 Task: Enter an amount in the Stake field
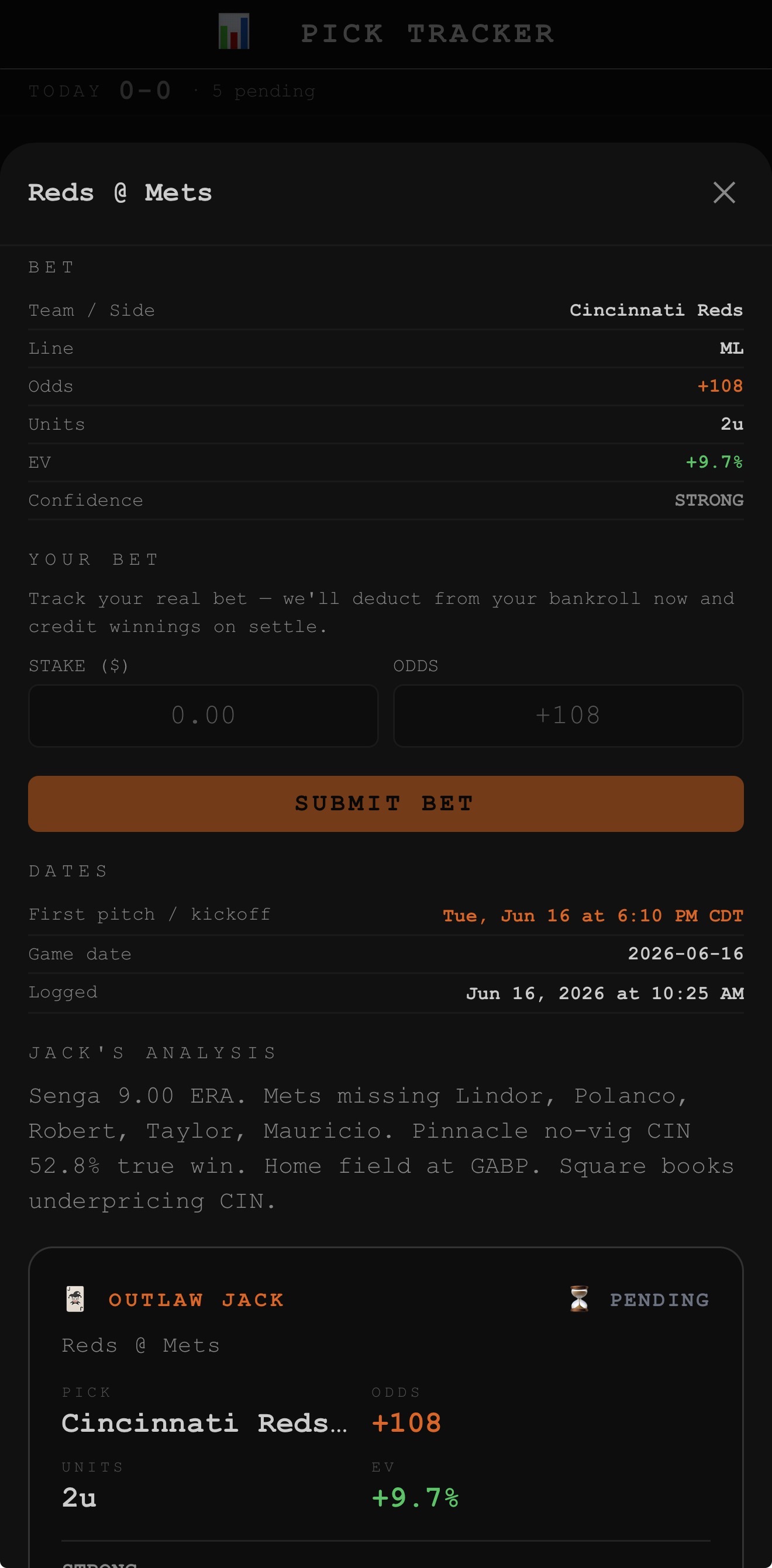tap(204, 715)
